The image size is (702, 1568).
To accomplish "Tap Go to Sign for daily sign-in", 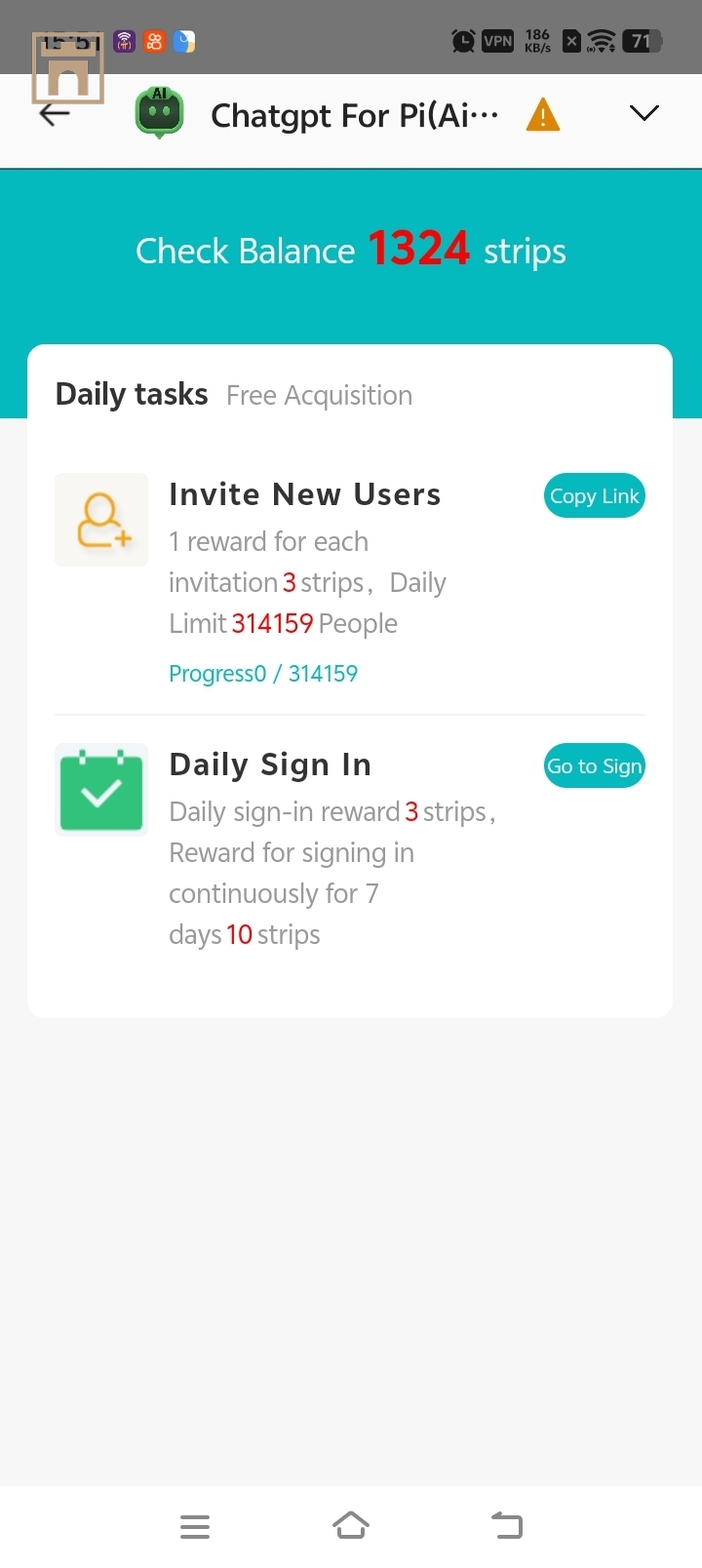I will pos(594,766).
